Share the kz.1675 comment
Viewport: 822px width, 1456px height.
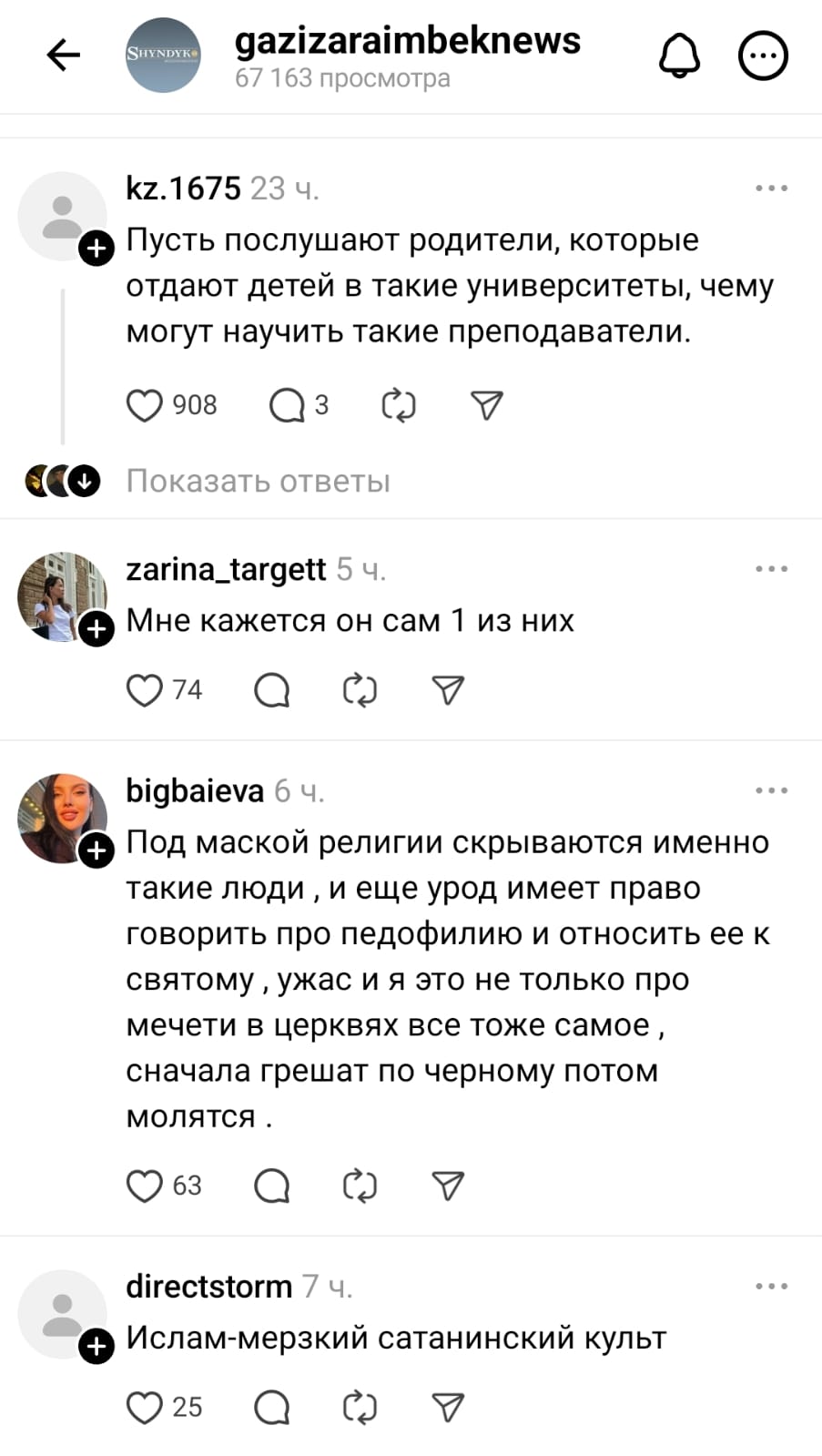[487, 405]
